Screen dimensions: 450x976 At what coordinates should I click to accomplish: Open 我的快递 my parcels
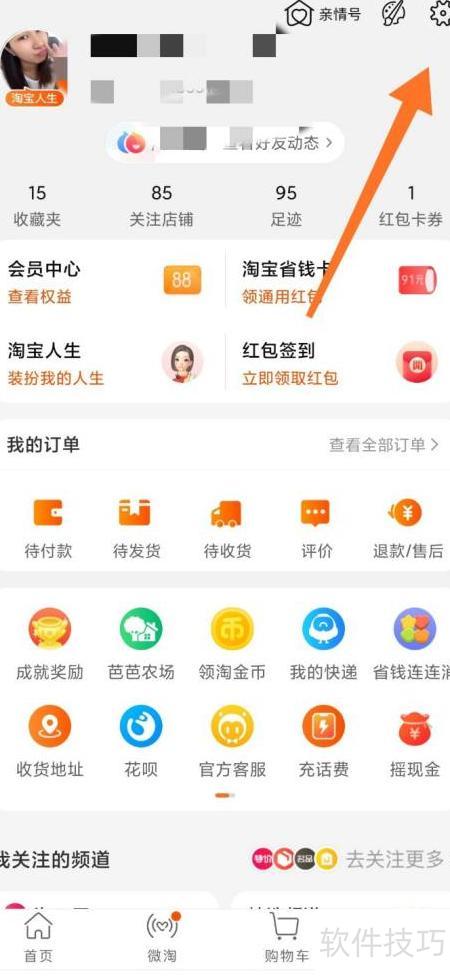coord(324,644)
